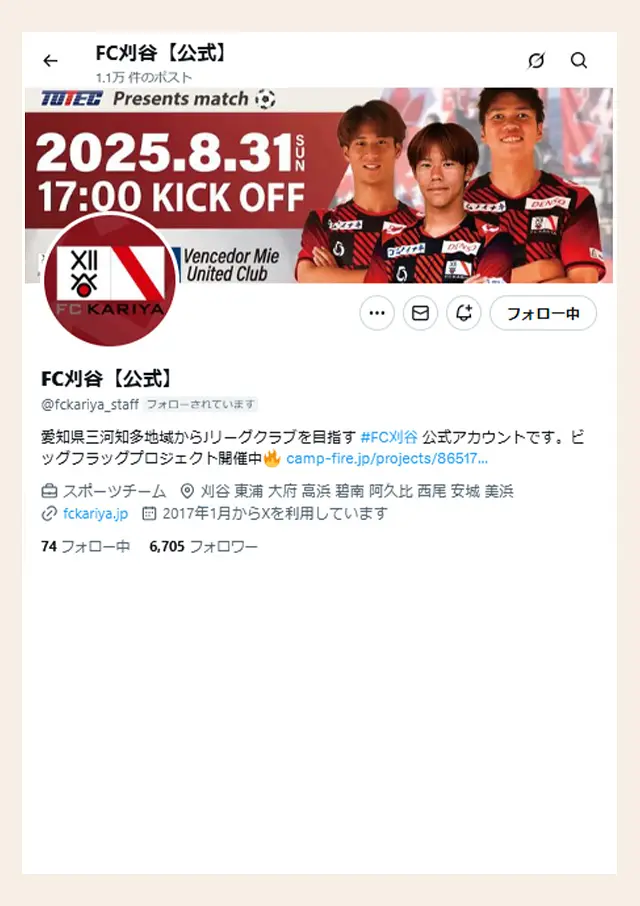Image resolution: width=640 pixels, height=906 pixels.
Task: Send a direct message to FC刈谷
Action: [x=420, y=313]
